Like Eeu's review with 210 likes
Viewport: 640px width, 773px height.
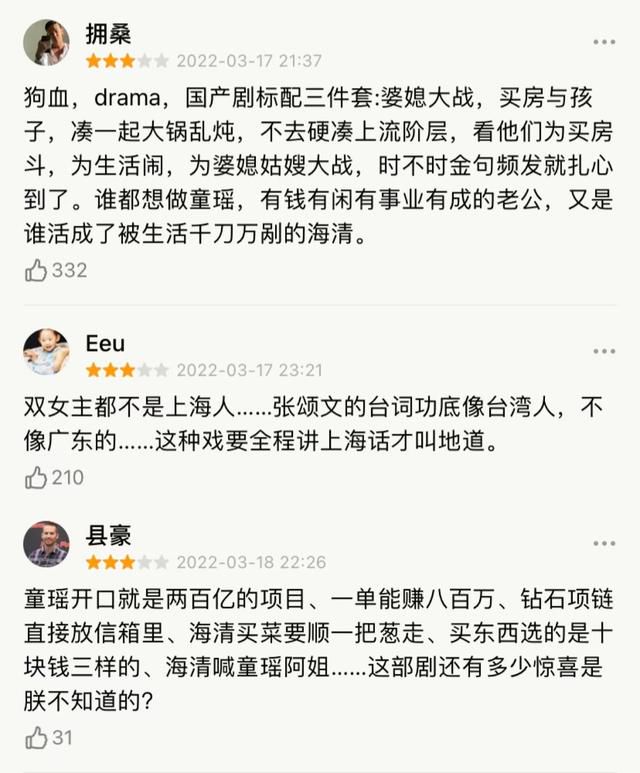click(37, 478)
